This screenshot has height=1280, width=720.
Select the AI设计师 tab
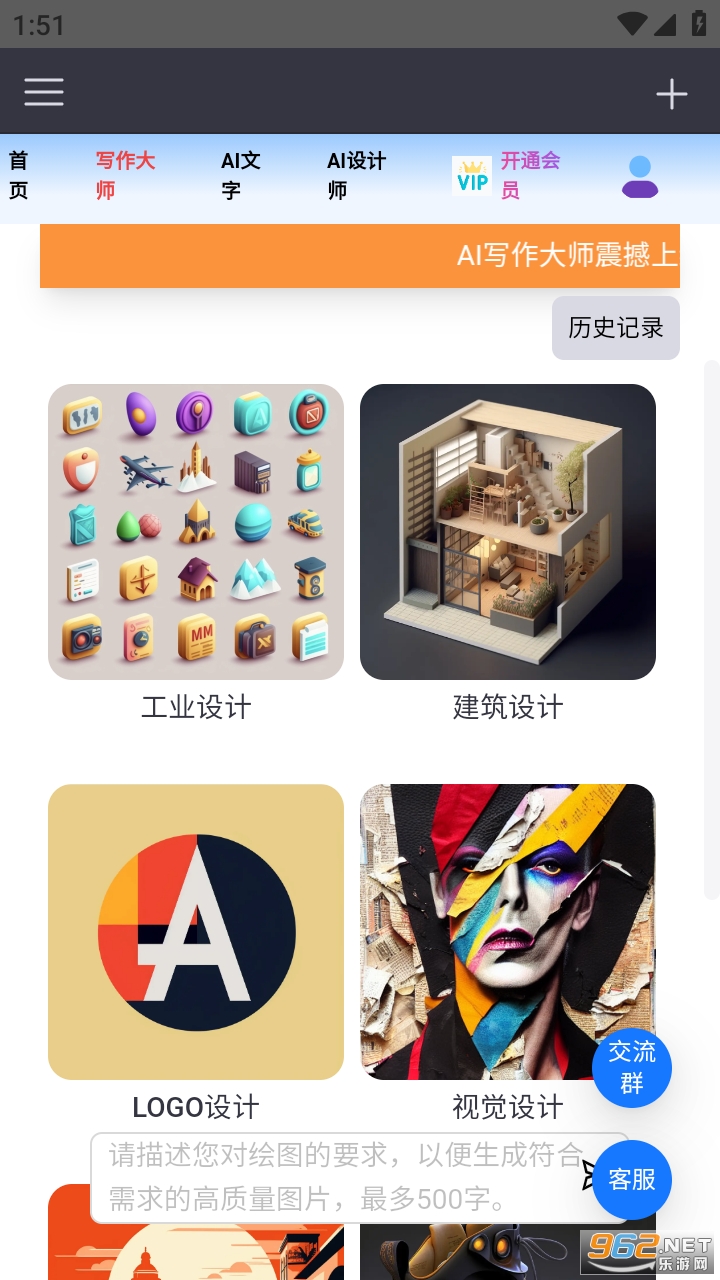point(356,175)
